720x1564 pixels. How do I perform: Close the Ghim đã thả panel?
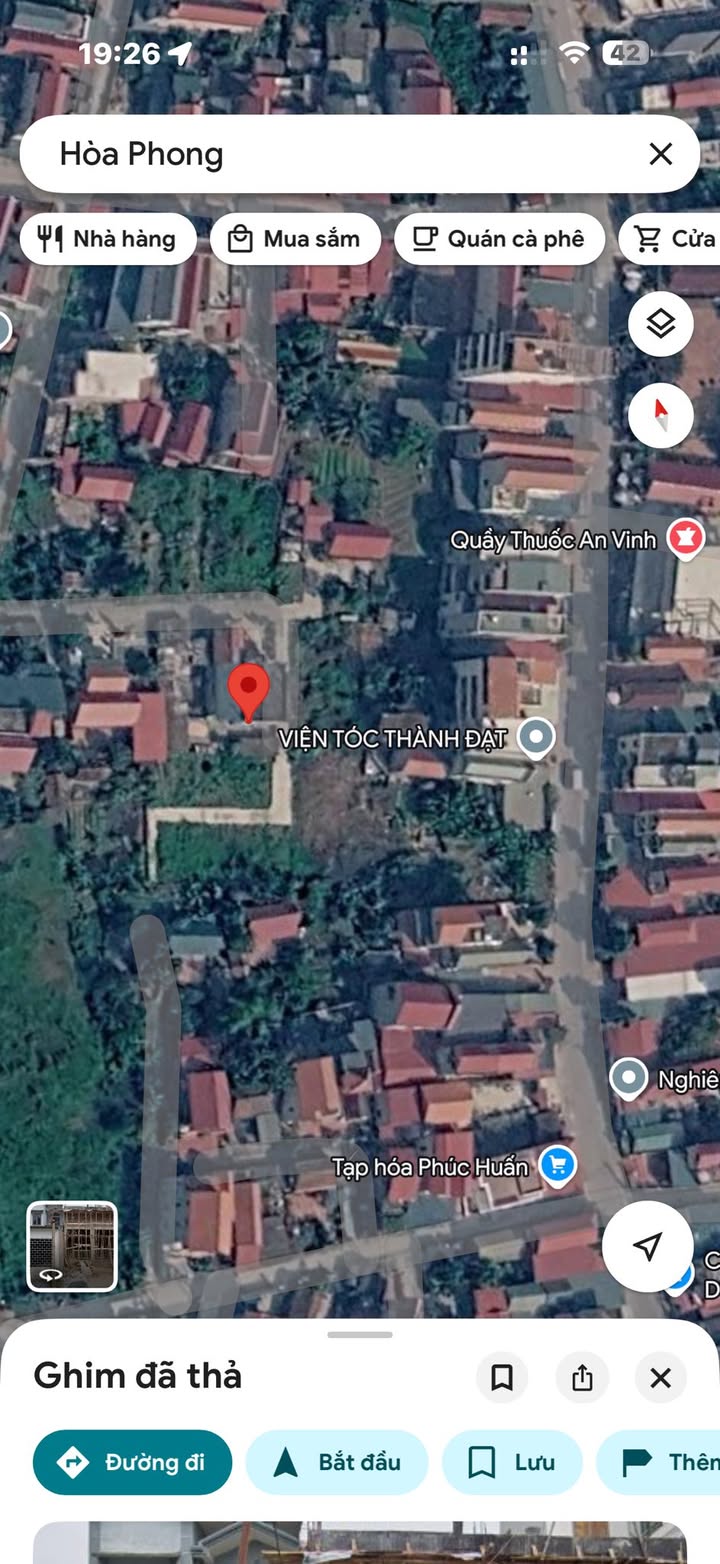point(660,1378)
